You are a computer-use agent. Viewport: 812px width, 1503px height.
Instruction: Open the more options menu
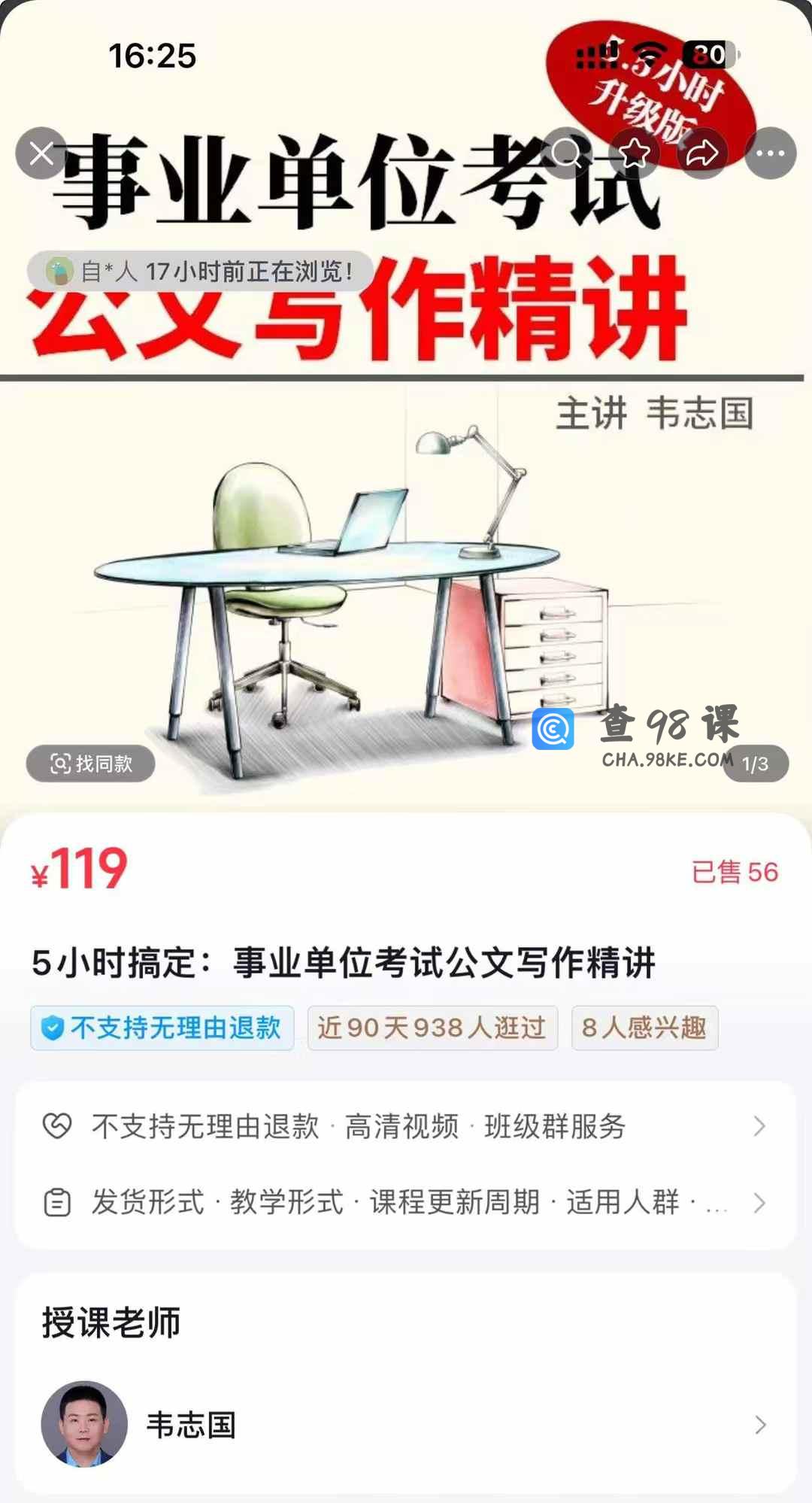(770, 153)
